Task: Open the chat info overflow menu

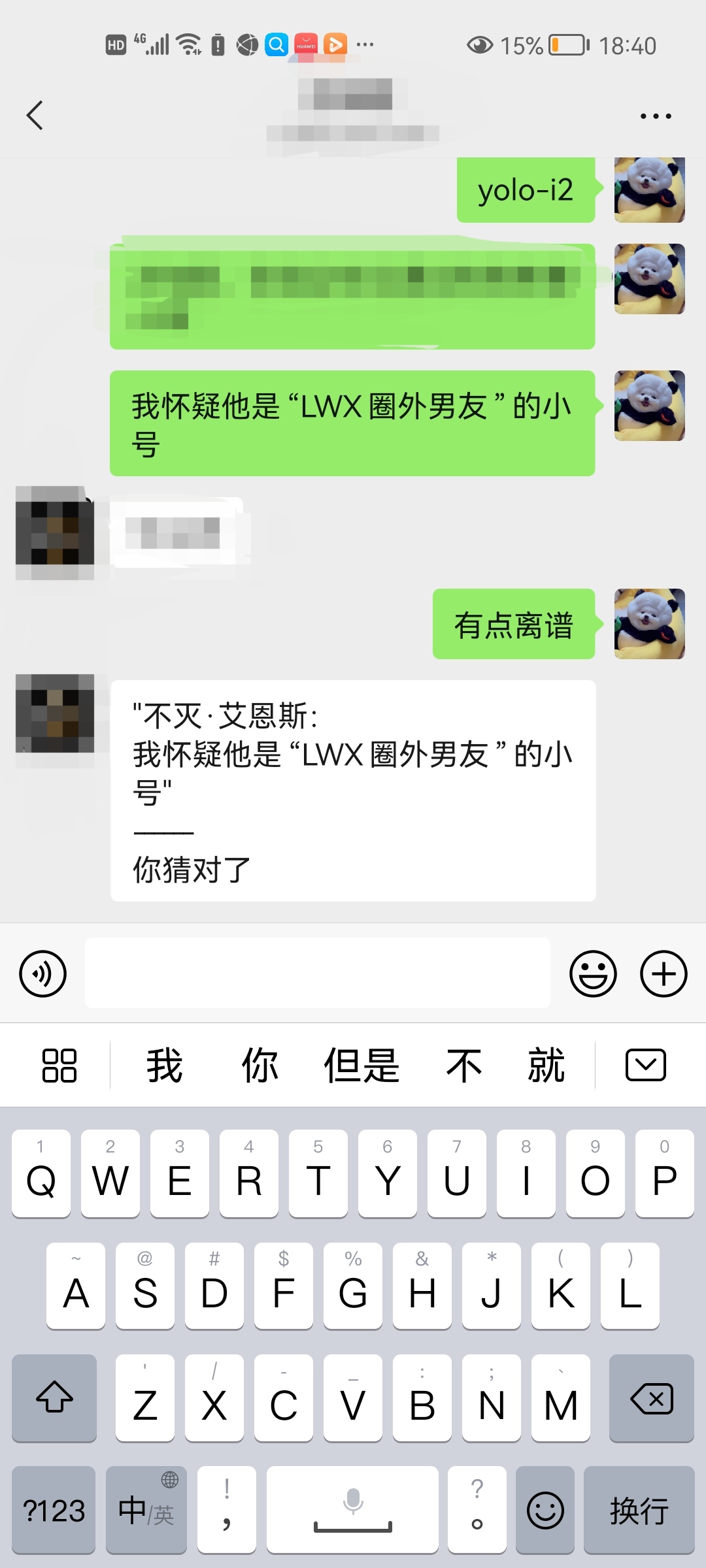Action: [x=655, y=116]
